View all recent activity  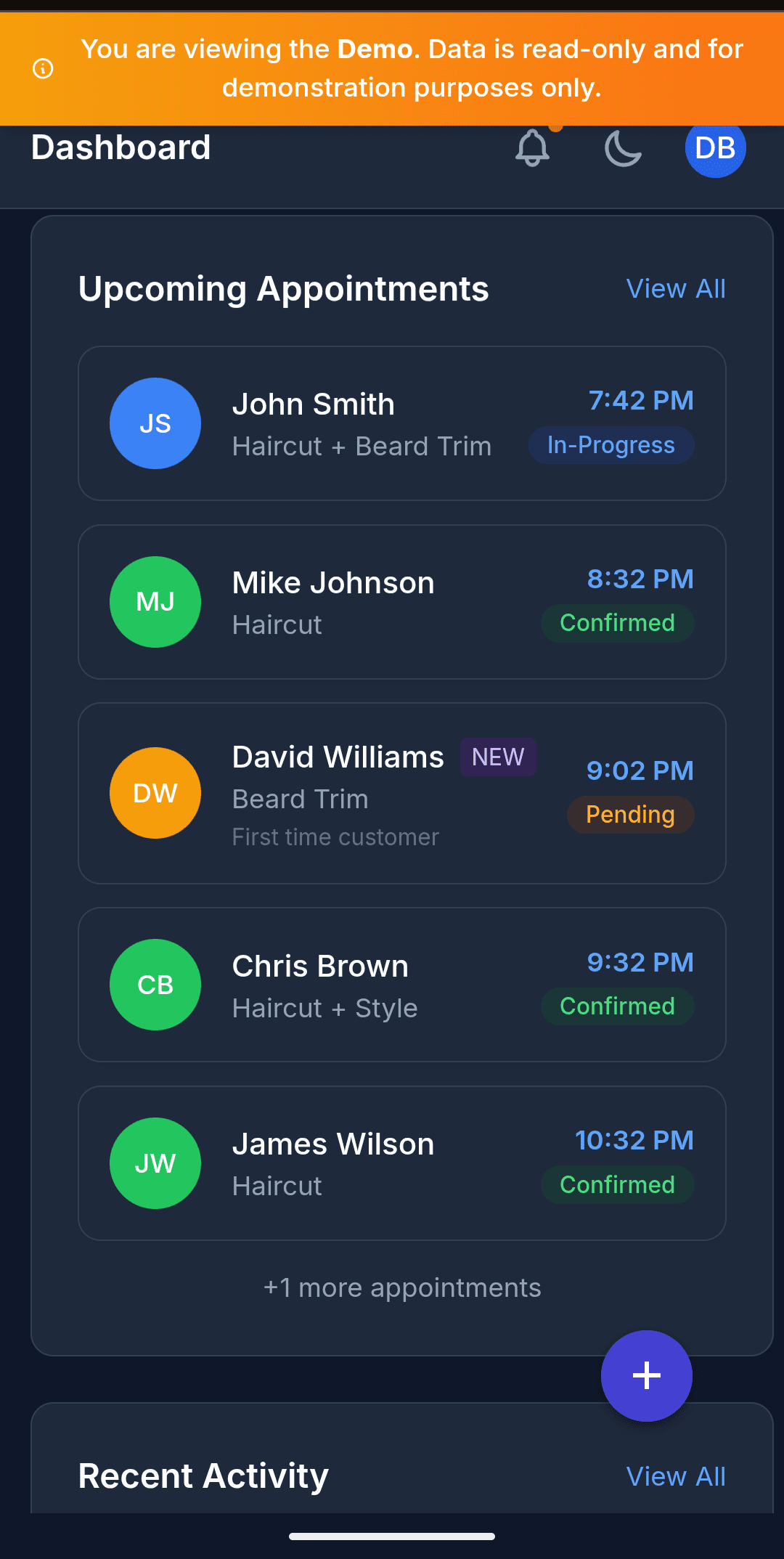click(x=675, y=1476)
